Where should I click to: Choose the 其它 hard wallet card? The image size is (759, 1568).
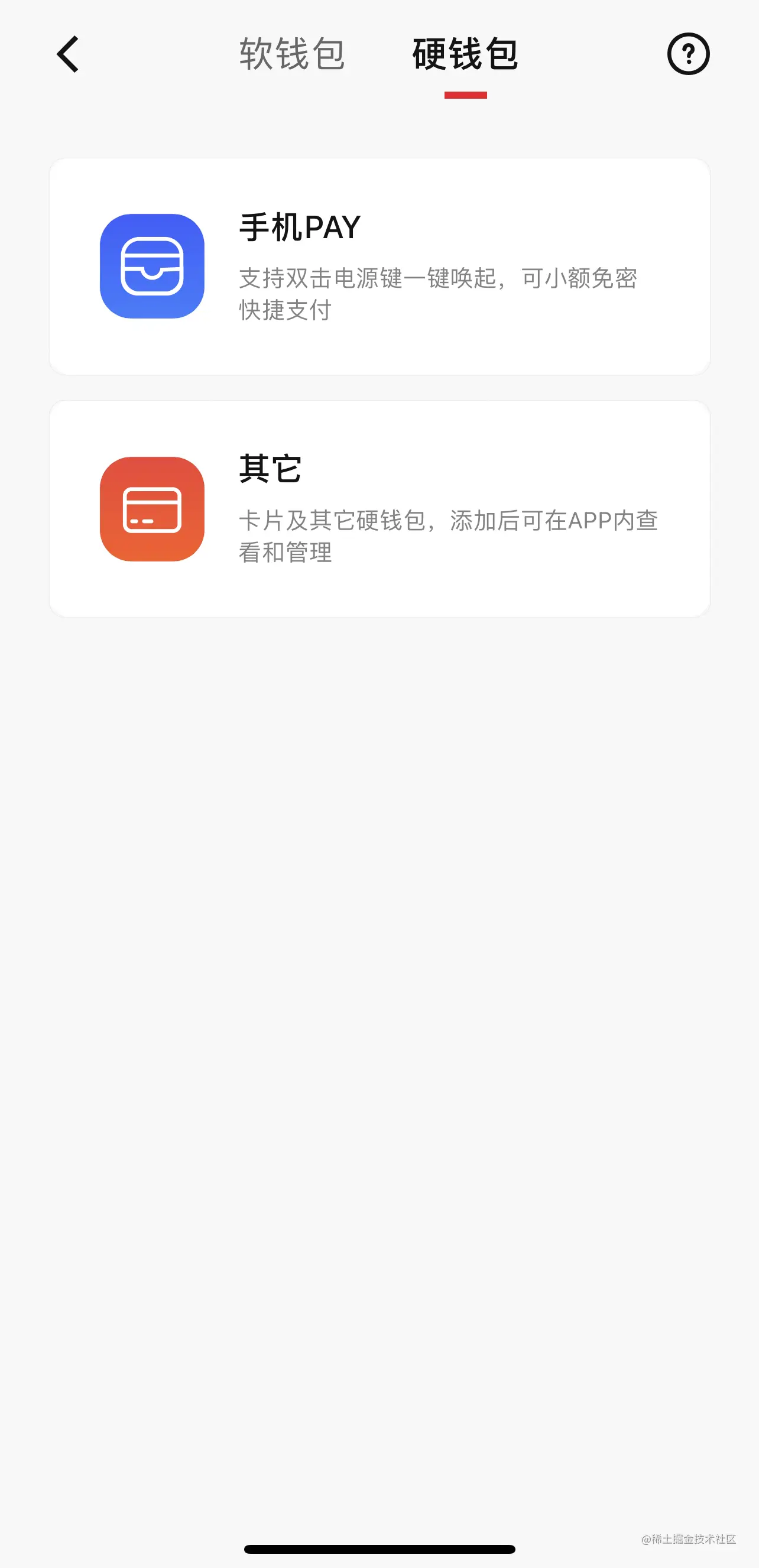[x=379, y=509]
